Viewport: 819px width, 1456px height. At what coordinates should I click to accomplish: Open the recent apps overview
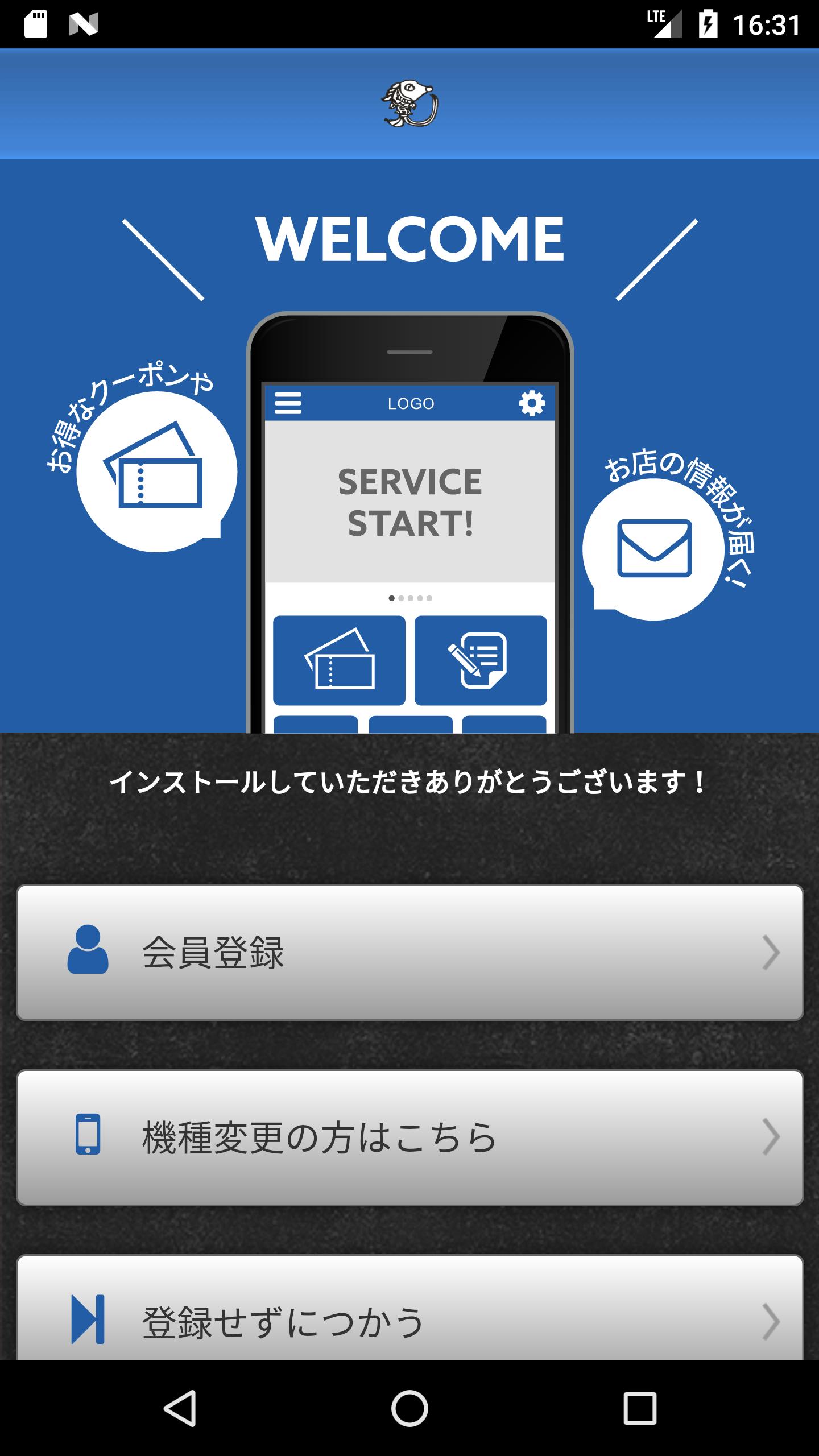pos(639,1408)
